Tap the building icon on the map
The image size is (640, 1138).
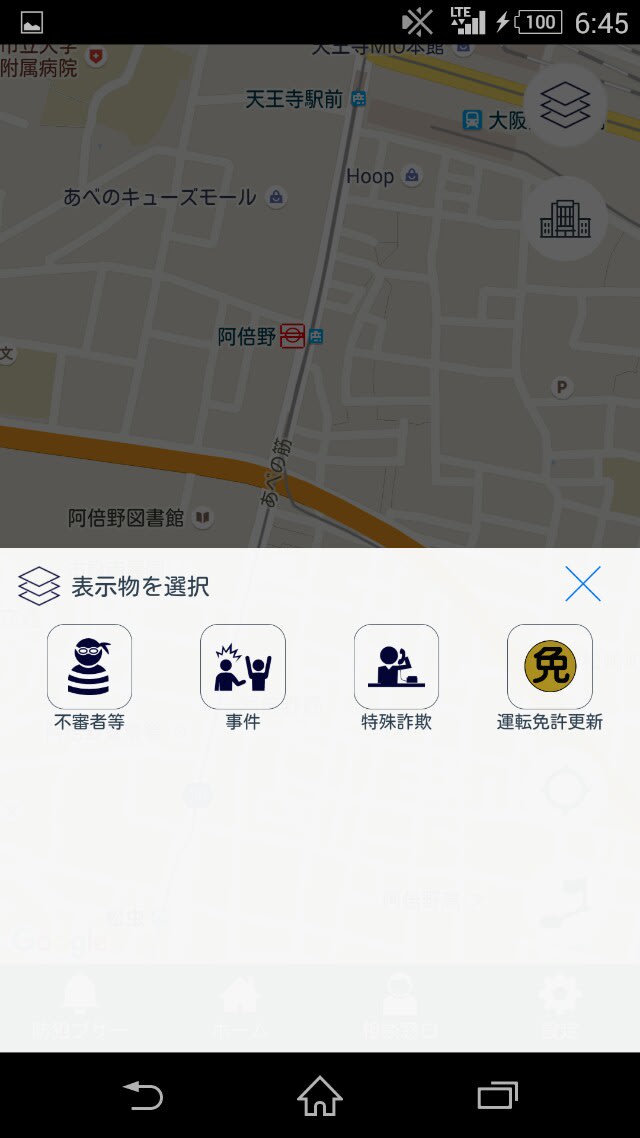coord(565,218)
